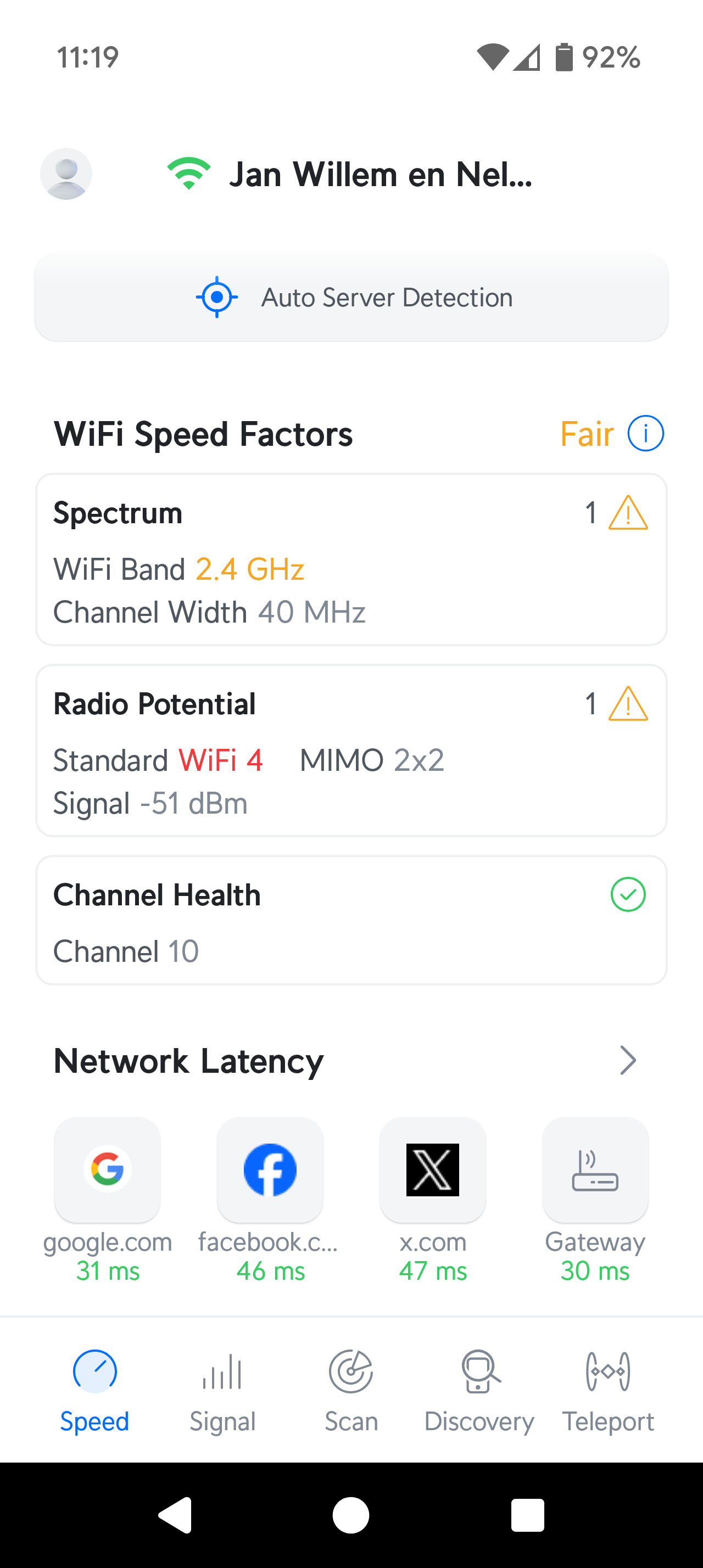This screenshot has height=1568, width=703.
Task: Expand Network Latency with chevron
Action: coord(628,1060)
